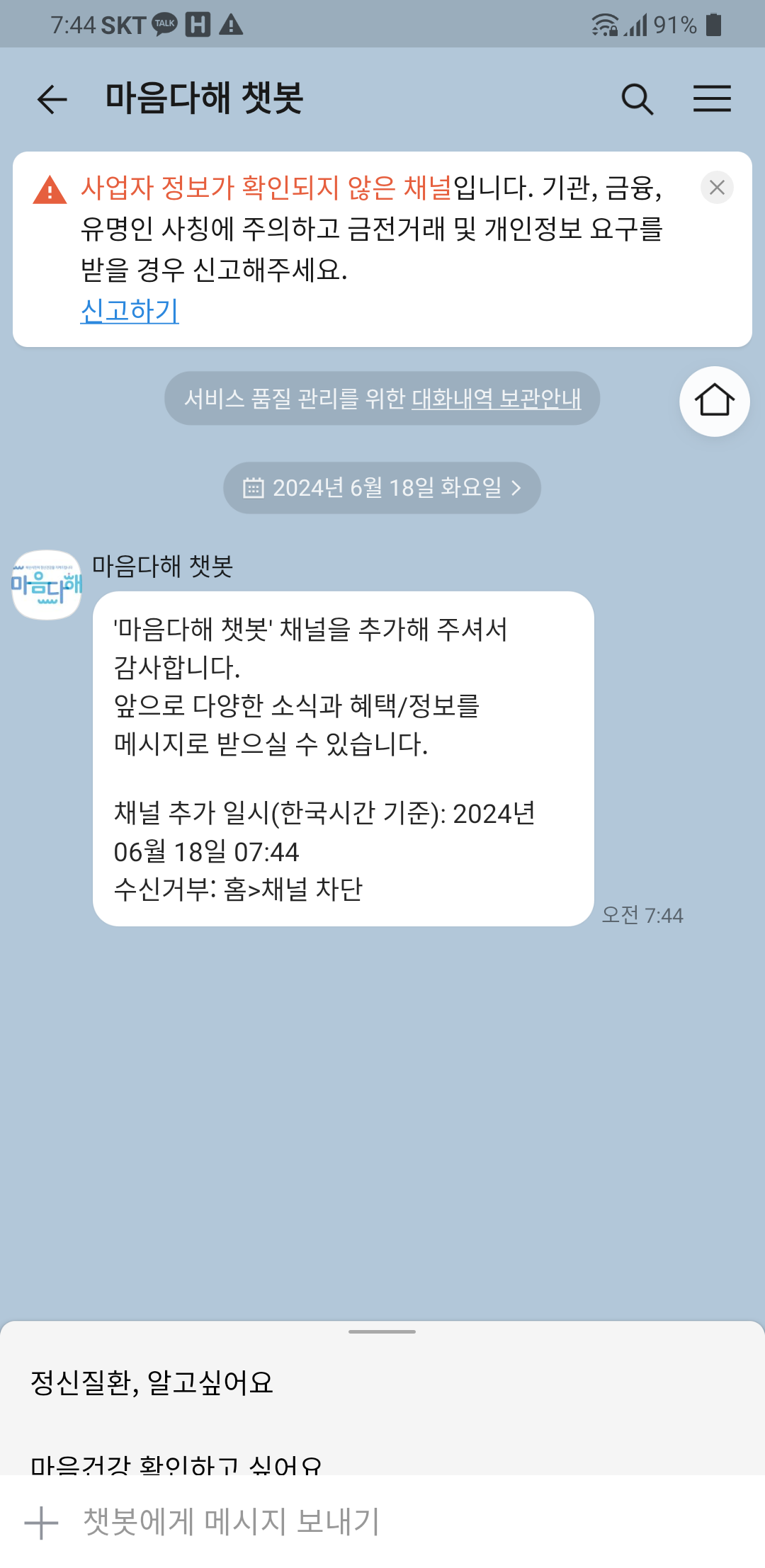765x1568 pixels.
Task: Open the 대화내역 보관안내 link
Action: 496,399
